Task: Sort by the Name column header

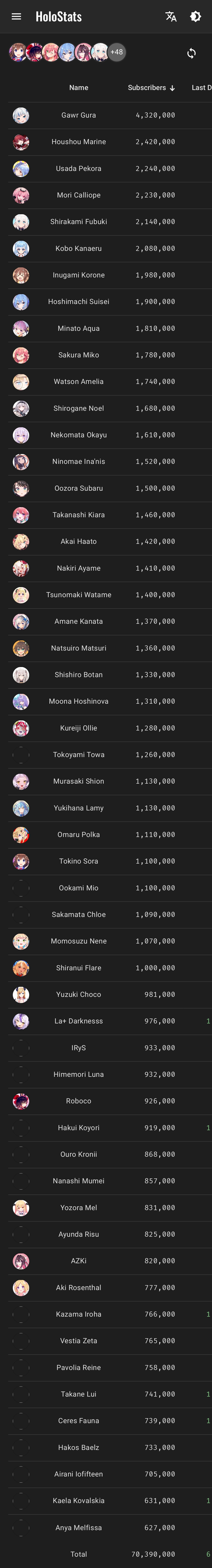Action: [78, 88]
